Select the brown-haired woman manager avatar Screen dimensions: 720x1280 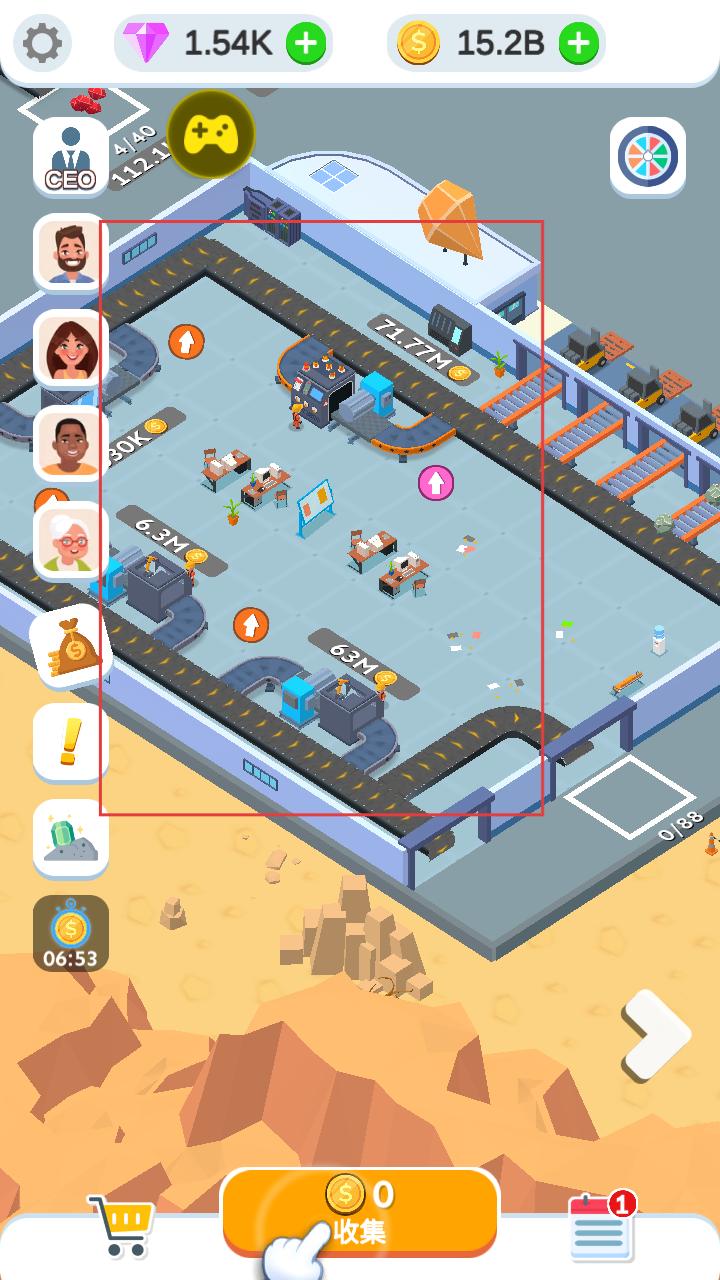click(71, 349)
